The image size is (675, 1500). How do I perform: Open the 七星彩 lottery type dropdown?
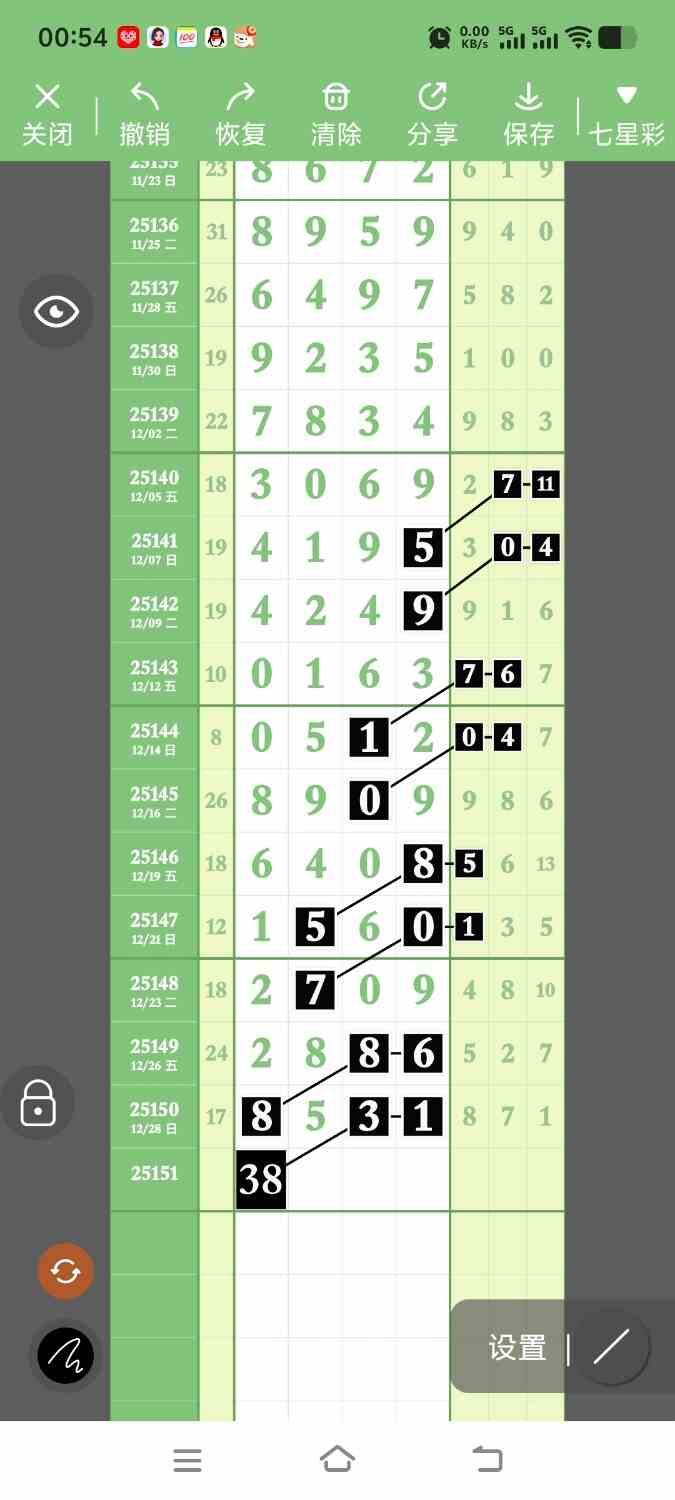click(627, 114)
